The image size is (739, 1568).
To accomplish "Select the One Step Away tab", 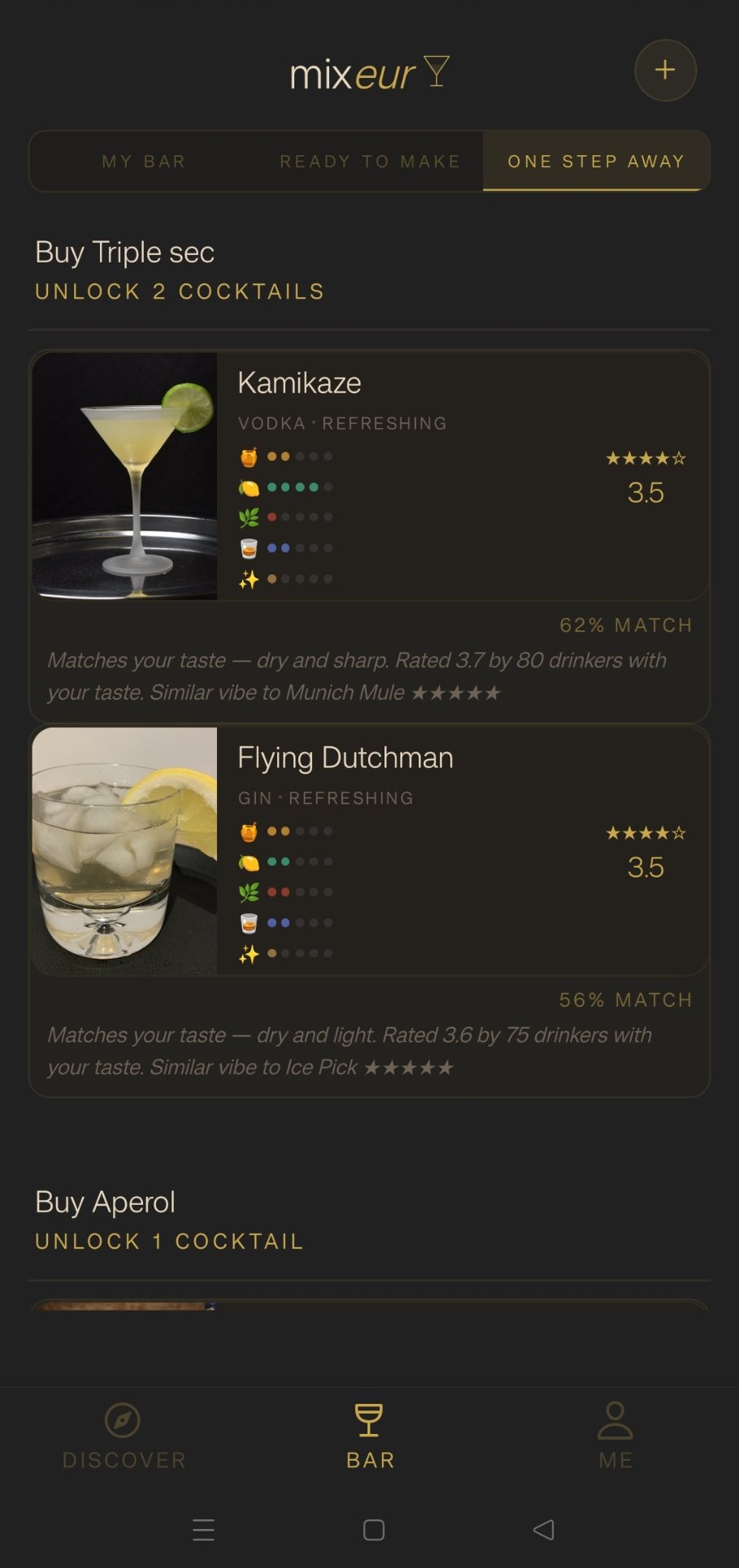I will (x=596, y=161).
